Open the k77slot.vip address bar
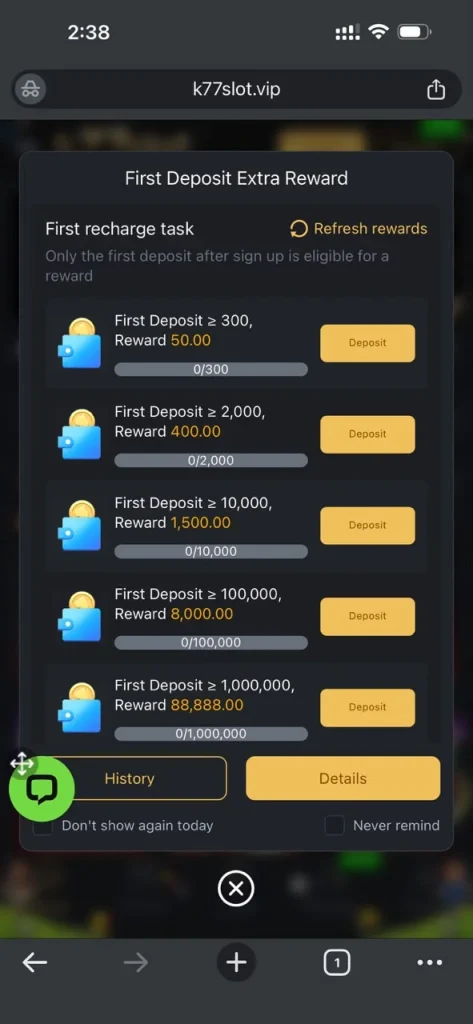 coord(236,89)
